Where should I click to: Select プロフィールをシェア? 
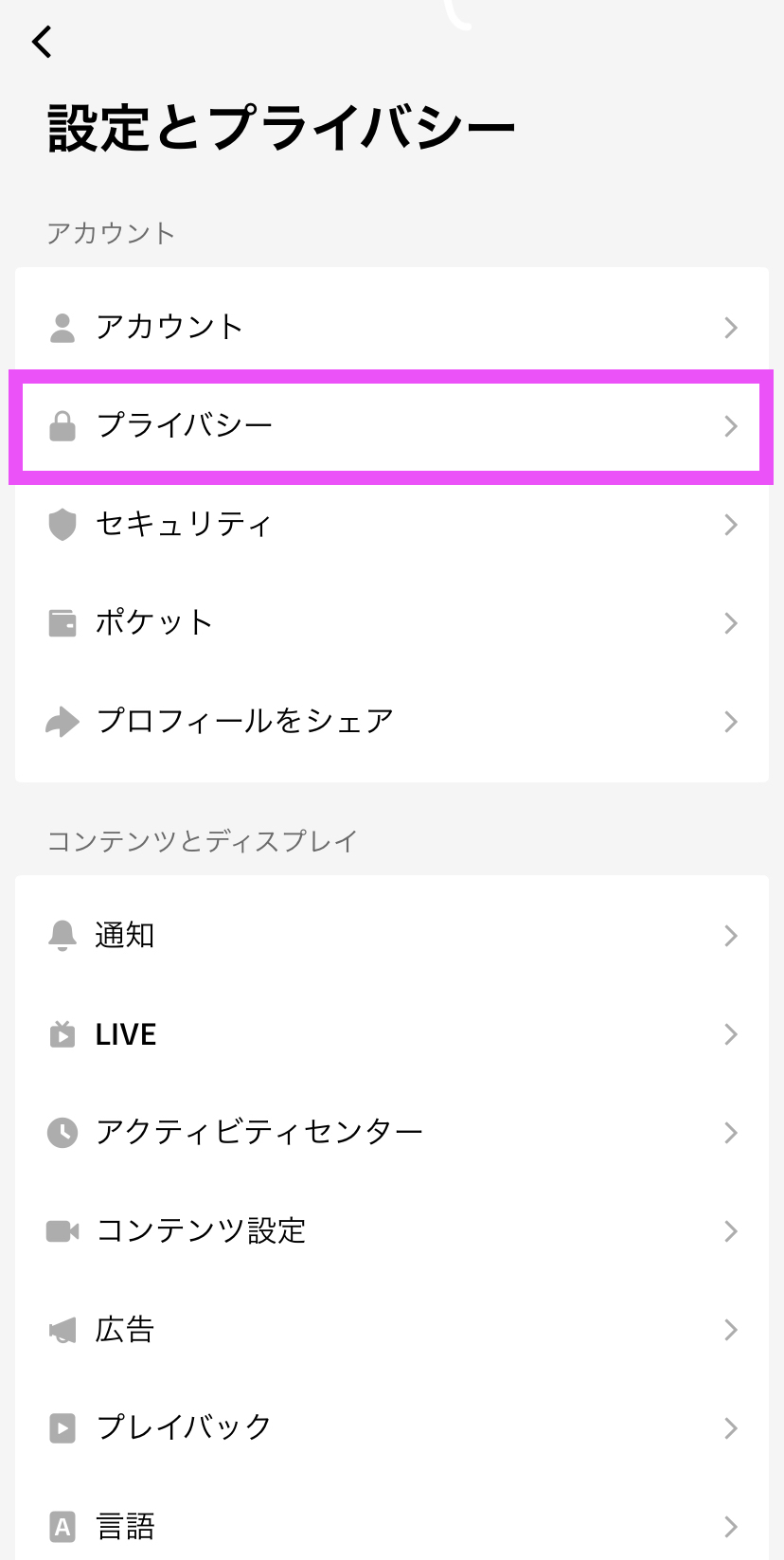392,722
